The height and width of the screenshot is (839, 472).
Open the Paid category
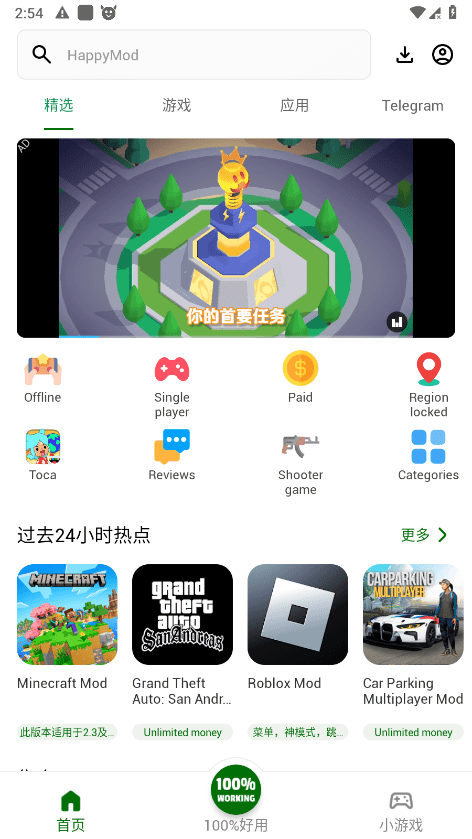tap(300, 378)
